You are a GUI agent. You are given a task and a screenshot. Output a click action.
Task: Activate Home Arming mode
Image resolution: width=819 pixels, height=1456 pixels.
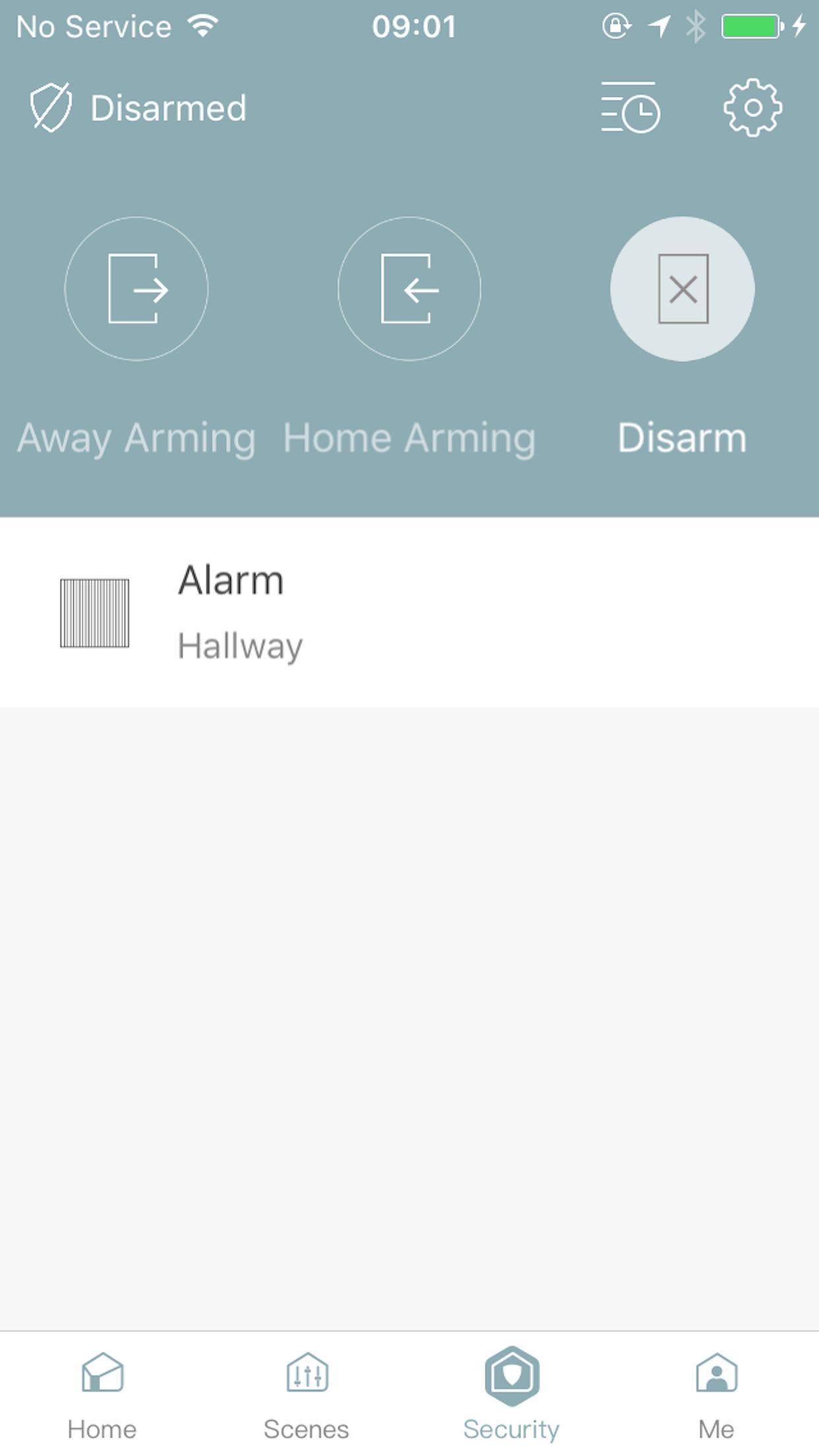click(409, 289)
